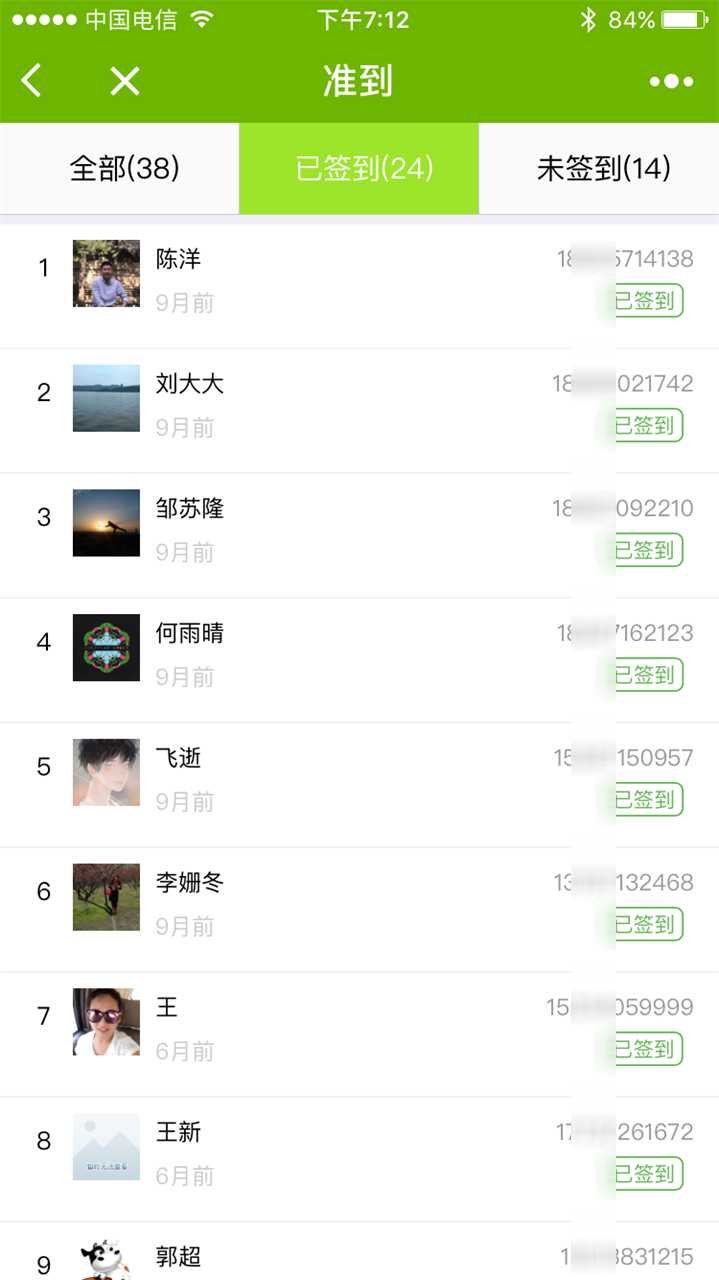The height and width of the screenshot is (1280, 719).
Task: Close the page with the X icon
Action: pos(125,81)
